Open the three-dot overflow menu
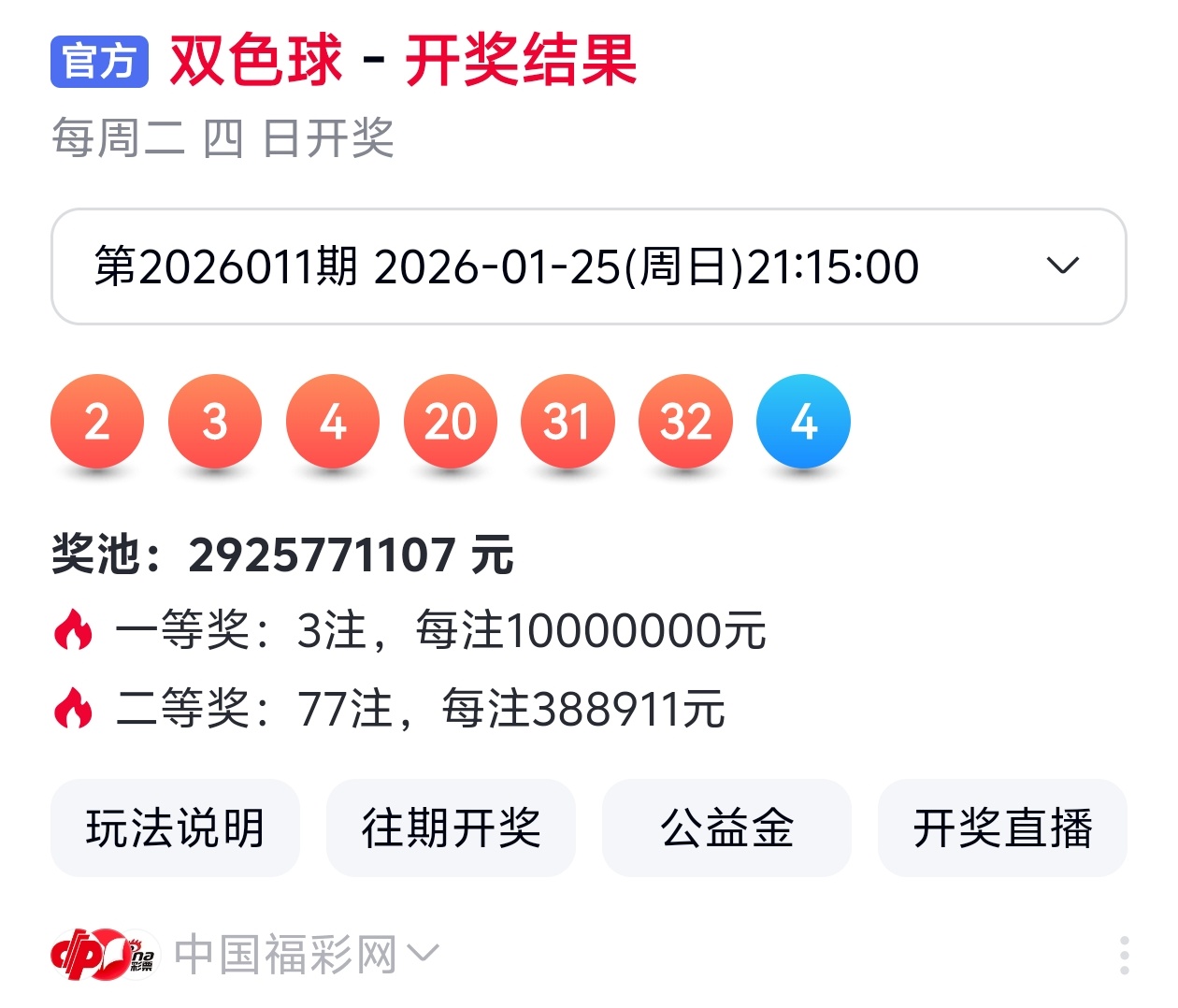This screenshot has width=1178, height=1008. click(x=1124, y=955)
